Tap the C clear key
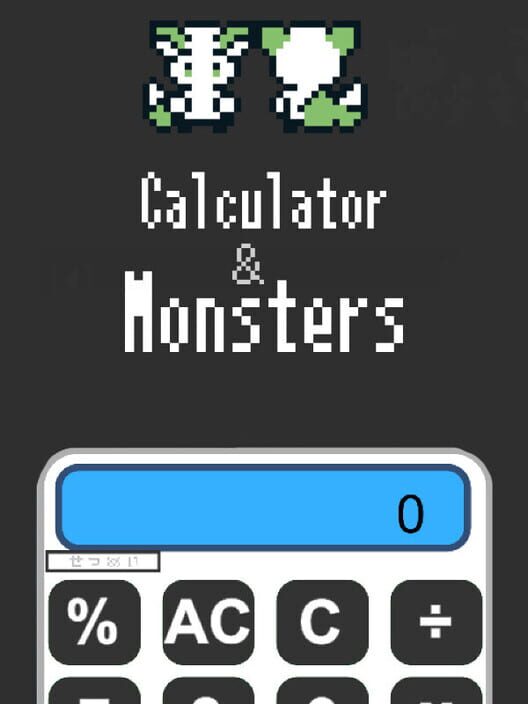The image size is (528, 704). (x=322, y=622)
